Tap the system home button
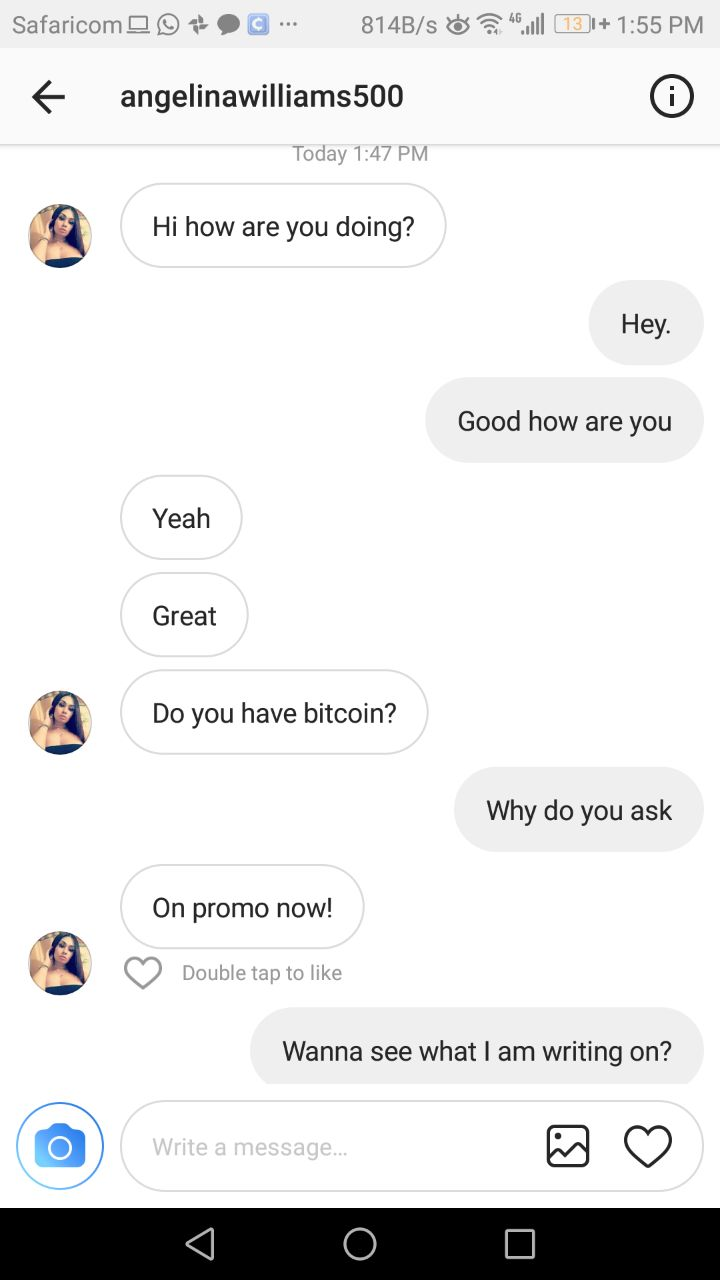720x1280 pixels. (360, 1244)
